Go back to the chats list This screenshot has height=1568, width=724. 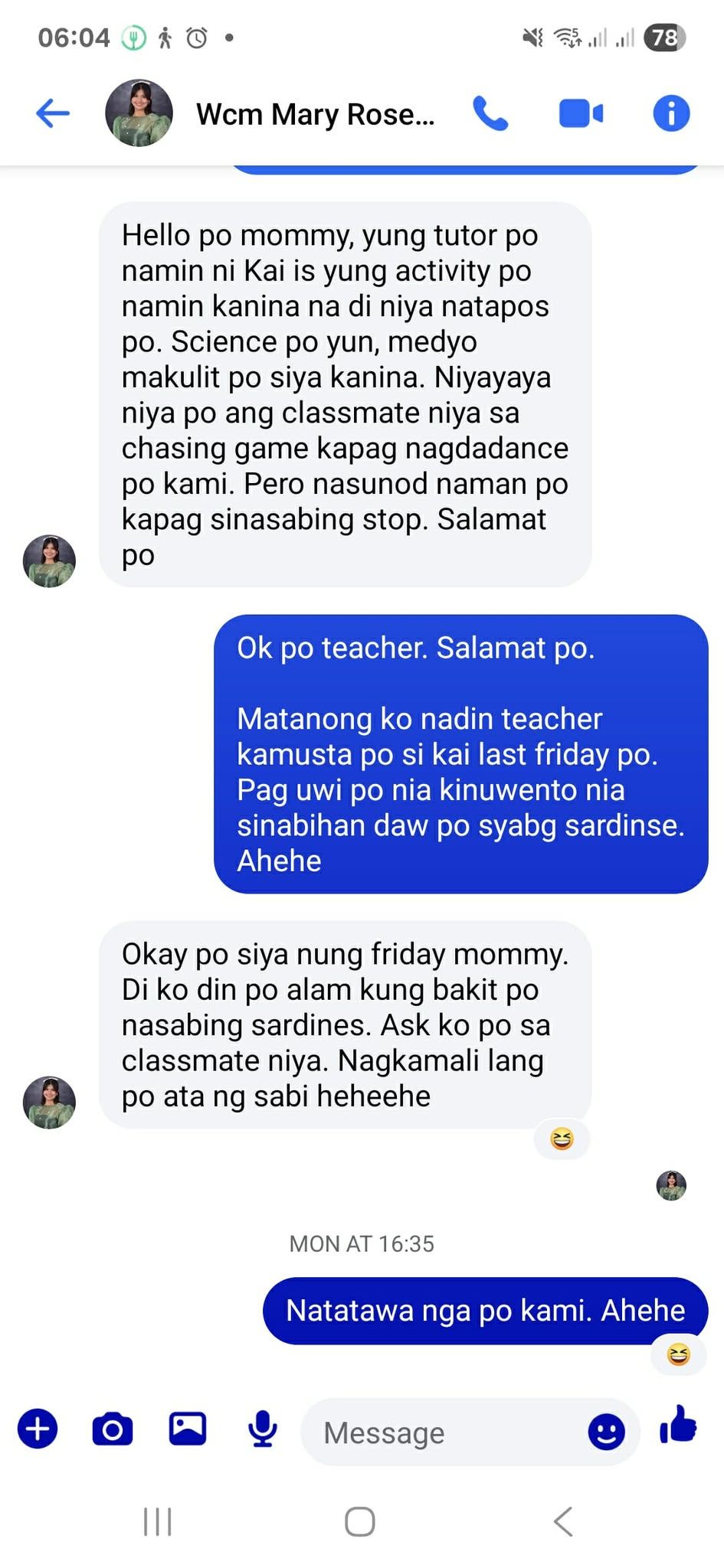click(x=53, y=113)
